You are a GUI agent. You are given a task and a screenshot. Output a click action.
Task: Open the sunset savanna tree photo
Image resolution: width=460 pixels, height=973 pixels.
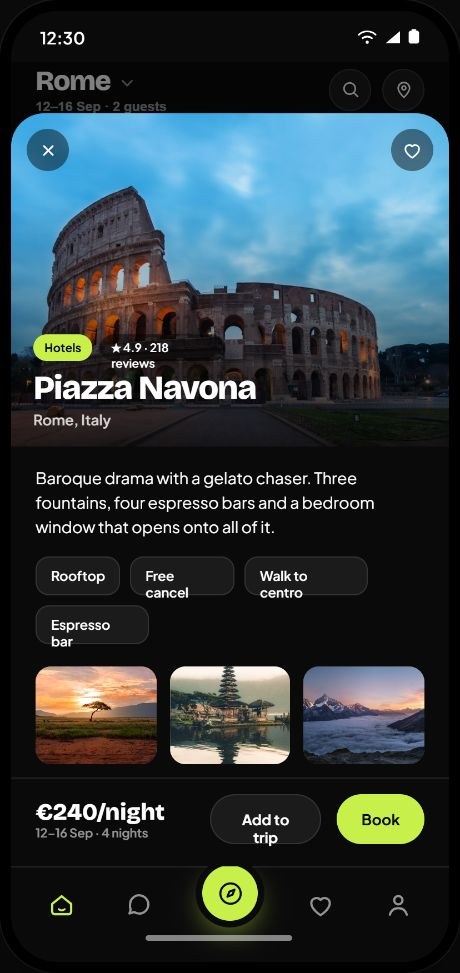coord(96,715)
